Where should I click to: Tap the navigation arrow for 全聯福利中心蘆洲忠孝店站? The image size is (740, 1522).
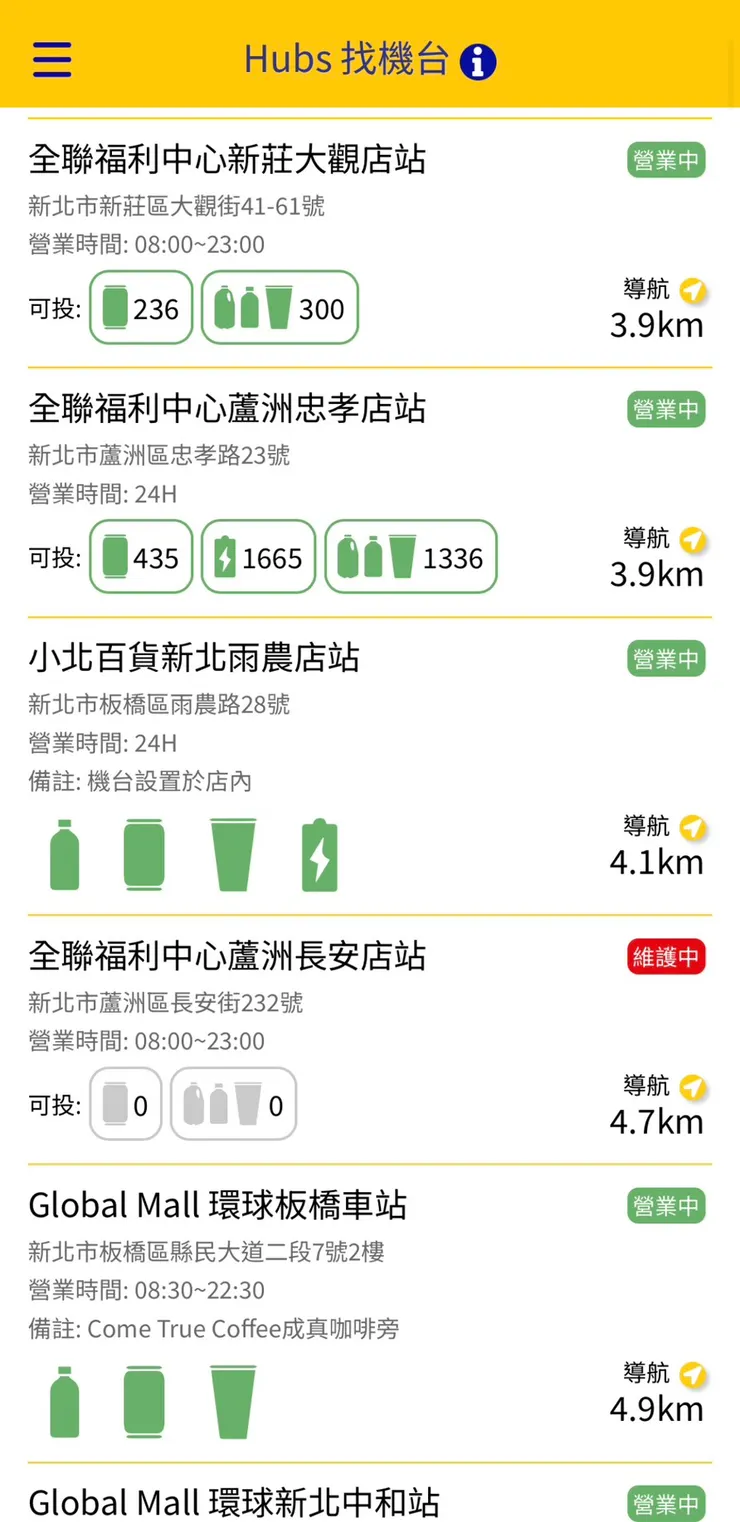693,539
